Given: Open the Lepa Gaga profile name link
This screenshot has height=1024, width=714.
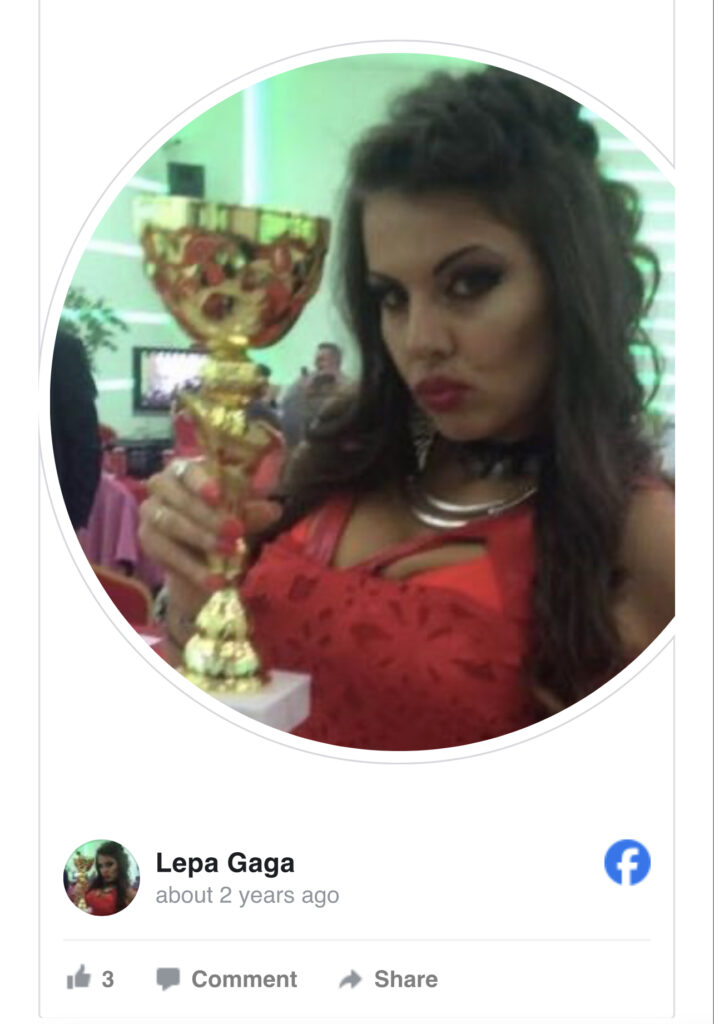Looking at the screenshot, I should (x=225, y=863).
